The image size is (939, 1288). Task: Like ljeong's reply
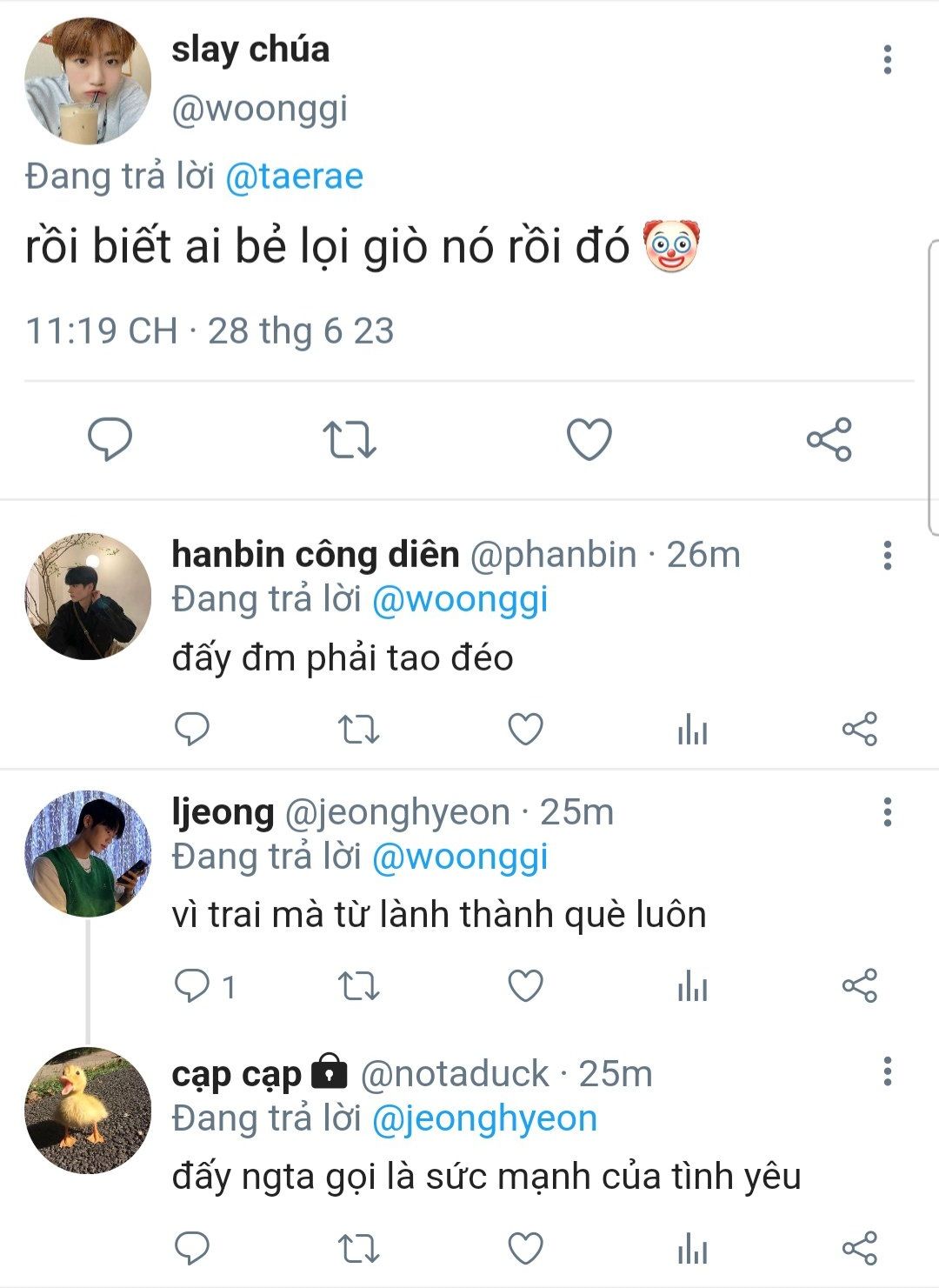click(525, 986)
